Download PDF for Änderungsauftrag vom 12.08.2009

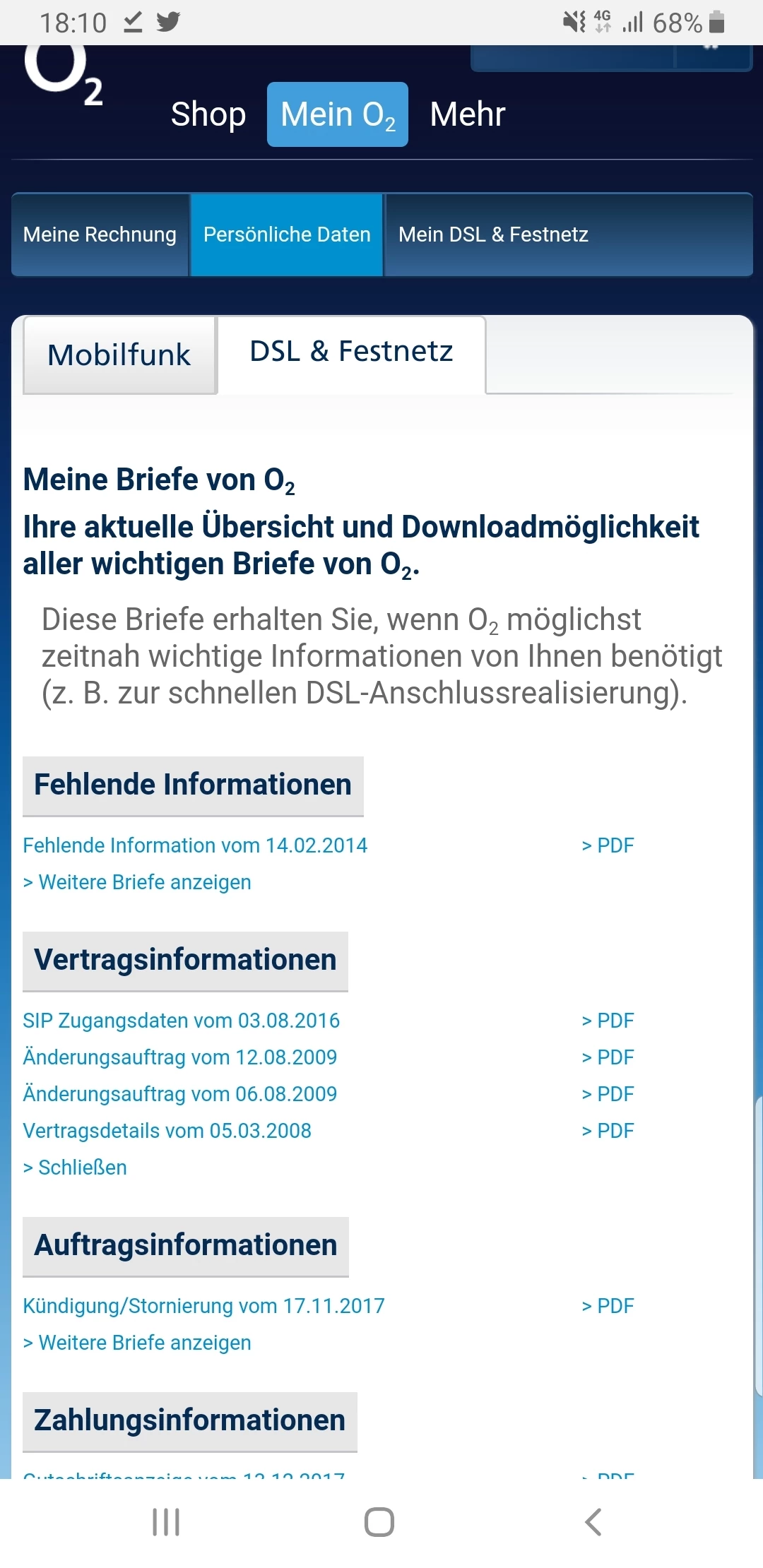pos(608,1057)
